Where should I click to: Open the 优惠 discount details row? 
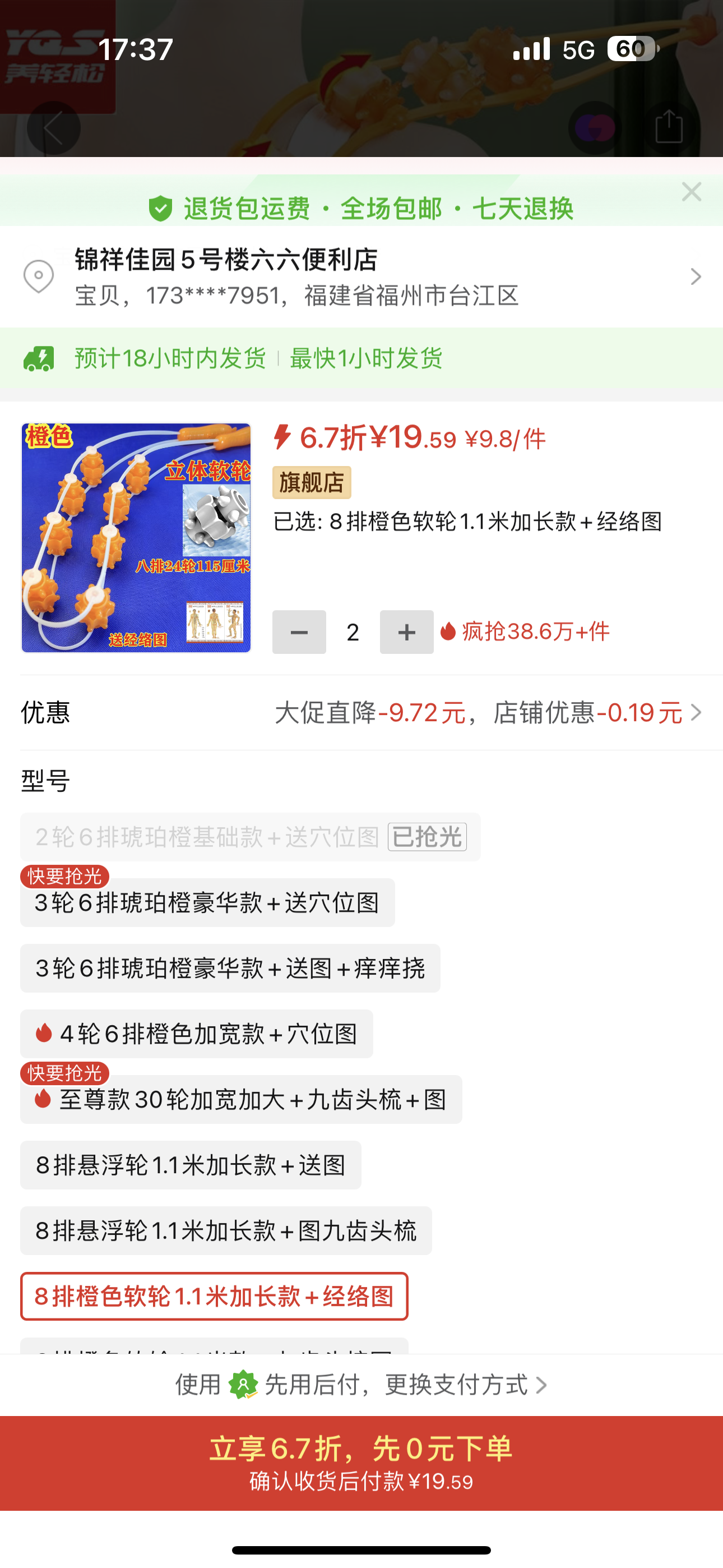tap(361, 712)
